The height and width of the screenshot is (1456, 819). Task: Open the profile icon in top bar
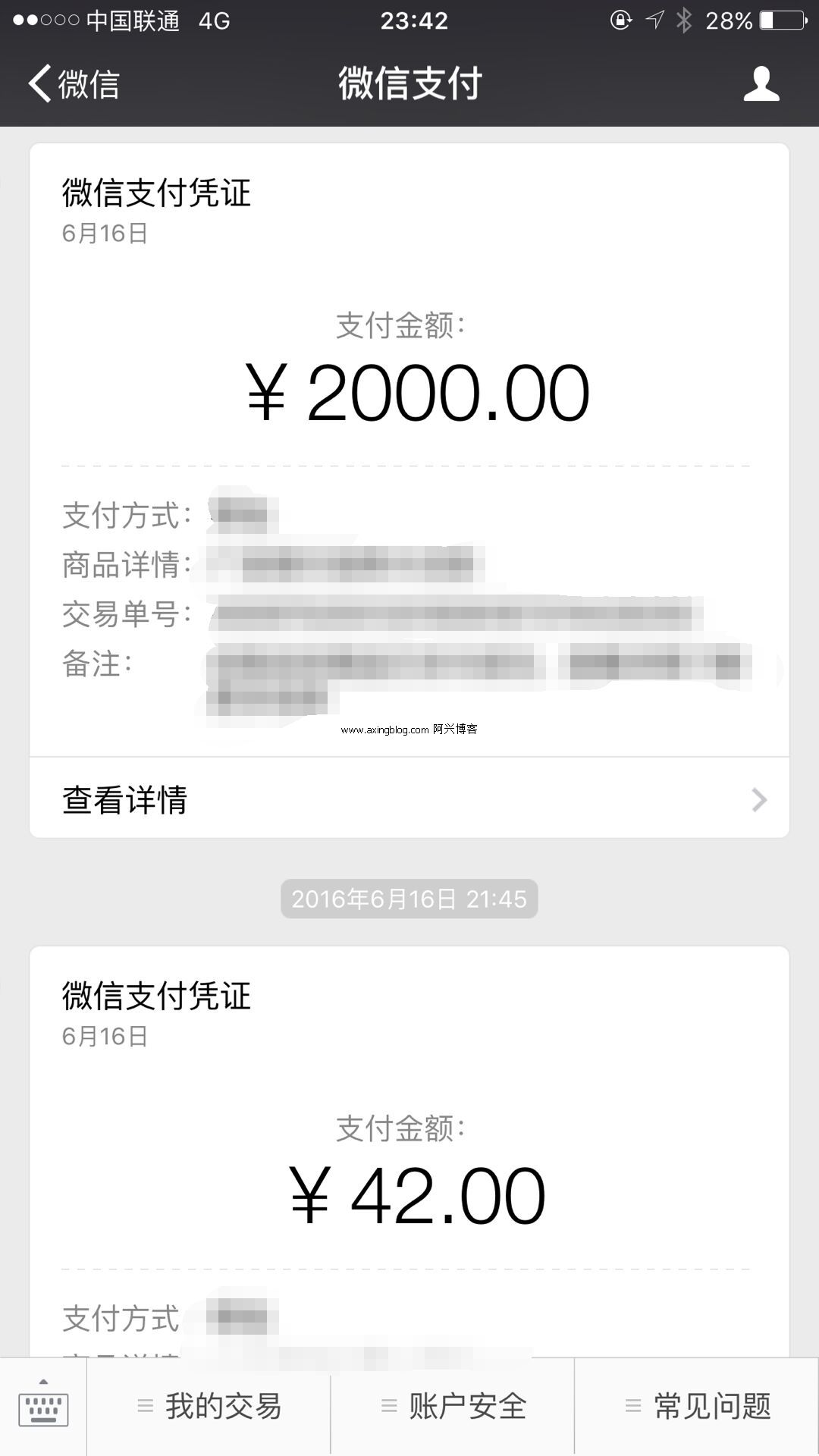pyautogui.click(x=761, y=83)
